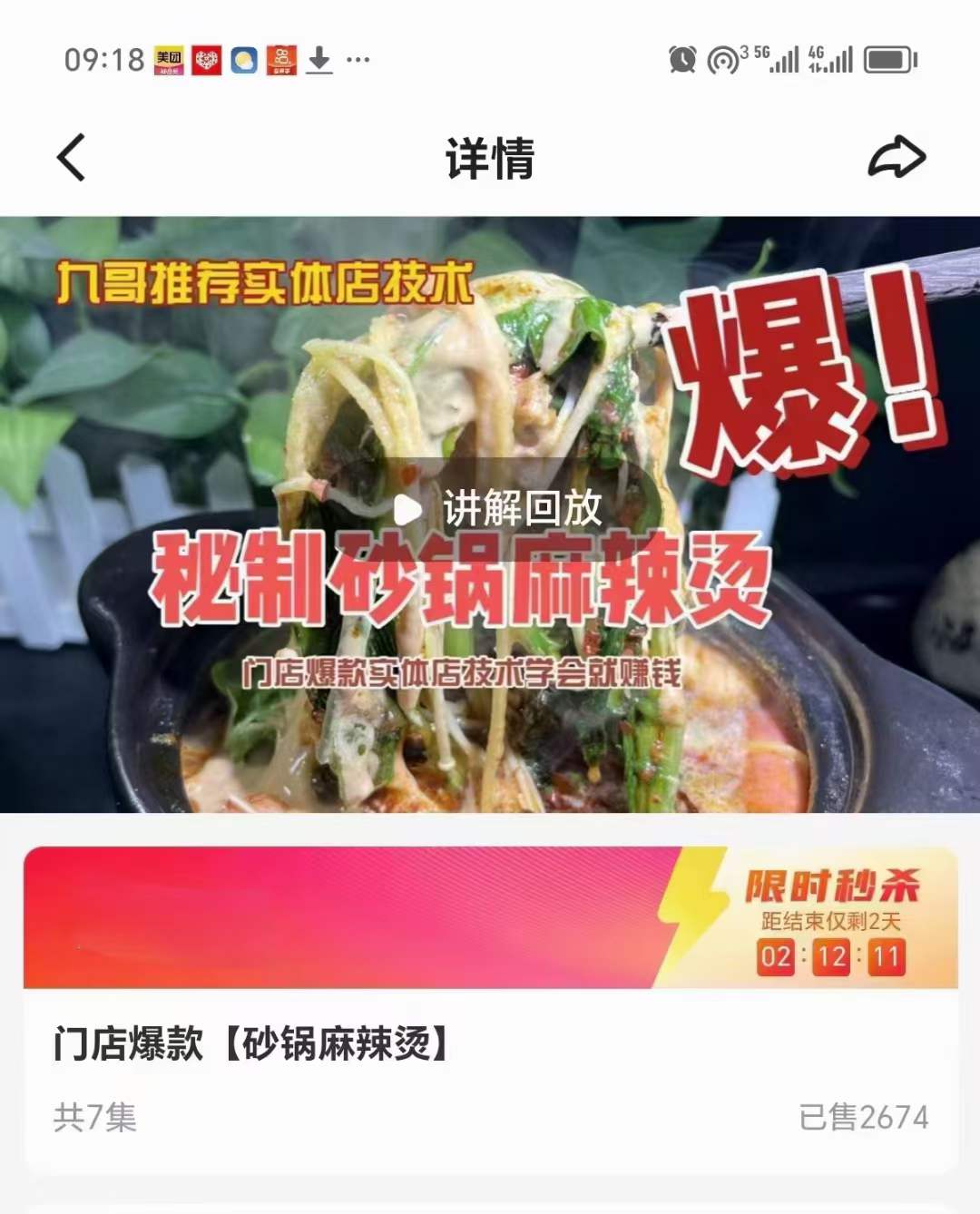Tap the download arrow icon in the status bar

pyautogui.click(x=318, y=61)
